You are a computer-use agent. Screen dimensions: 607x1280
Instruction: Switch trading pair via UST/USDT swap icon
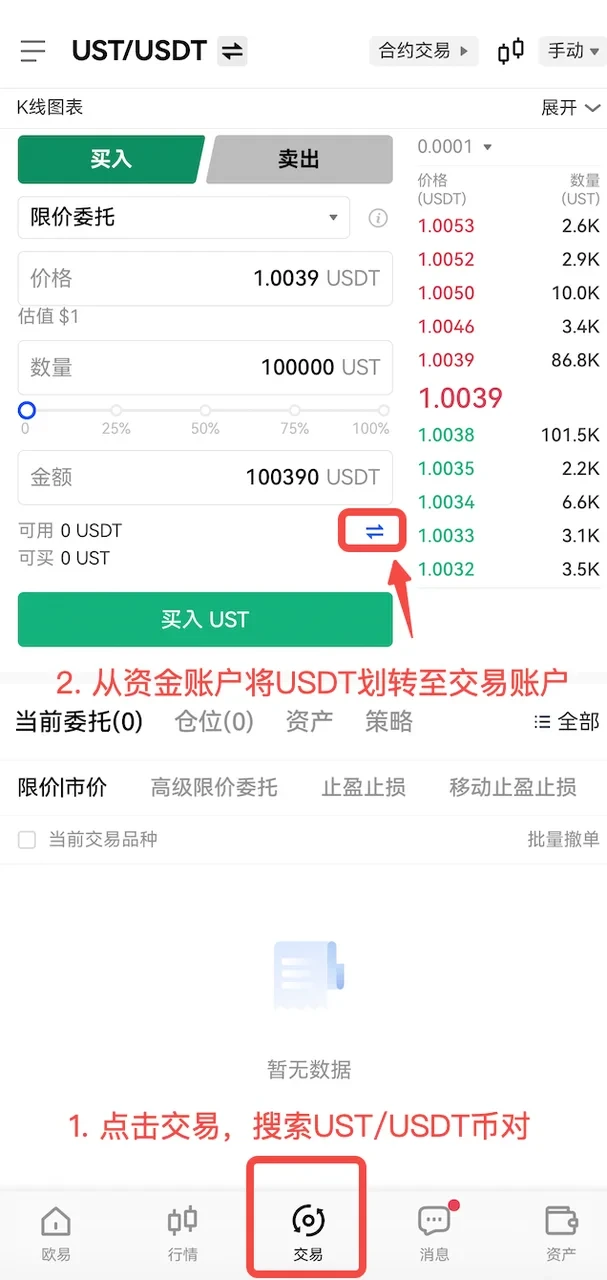tap(232, 51)
